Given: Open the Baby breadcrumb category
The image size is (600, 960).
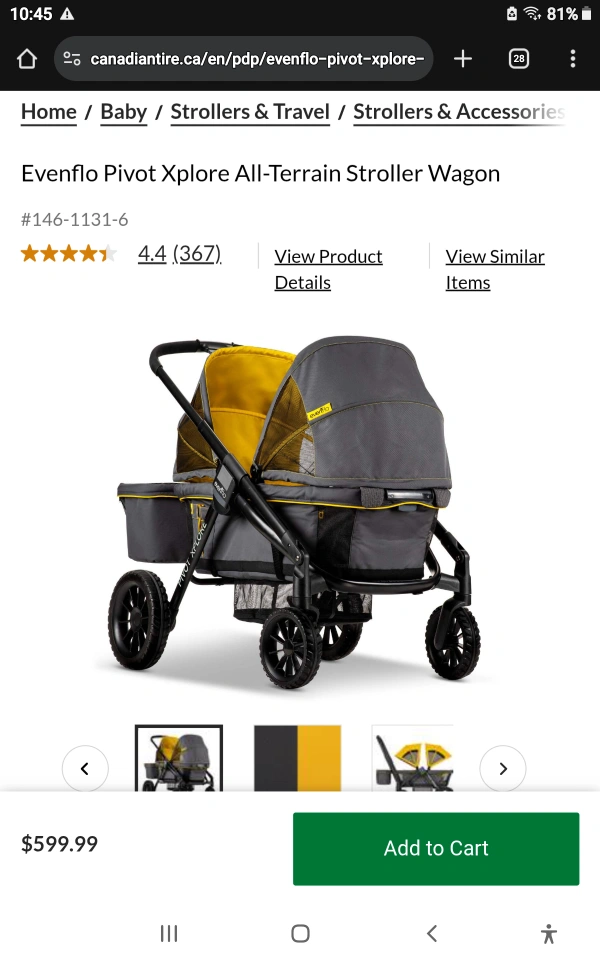Looking at the screenshot, I should 123,112.
